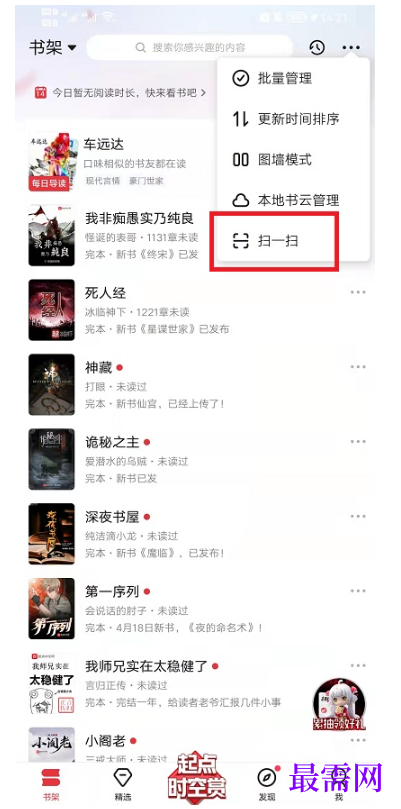Screen dimensions: 401x809
Task: Choose 更新时间排序 option
Action: (293, 119)
